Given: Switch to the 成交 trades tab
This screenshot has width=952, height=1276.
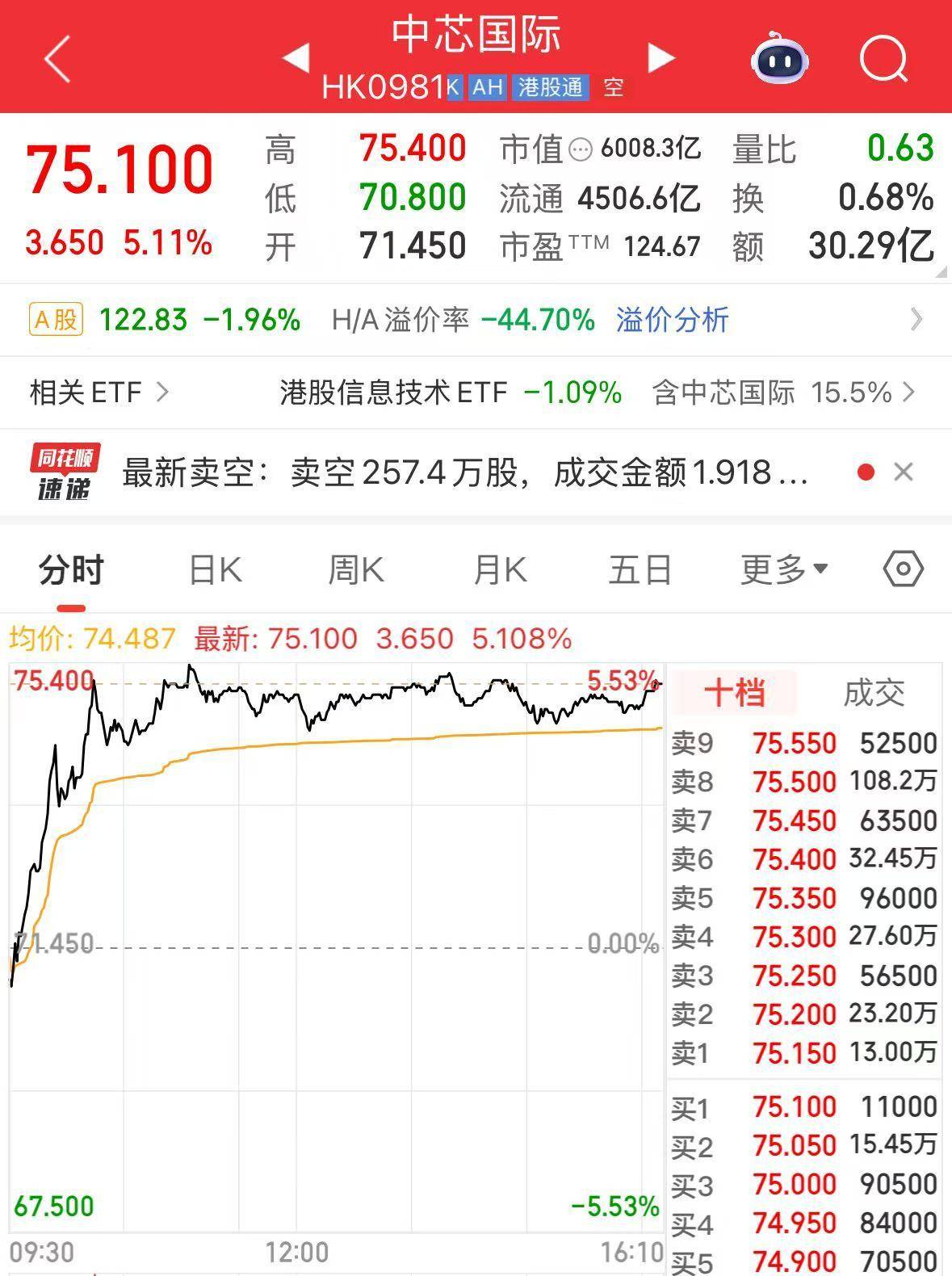Looking at the screenshot, I should click(x=873, y=693).
